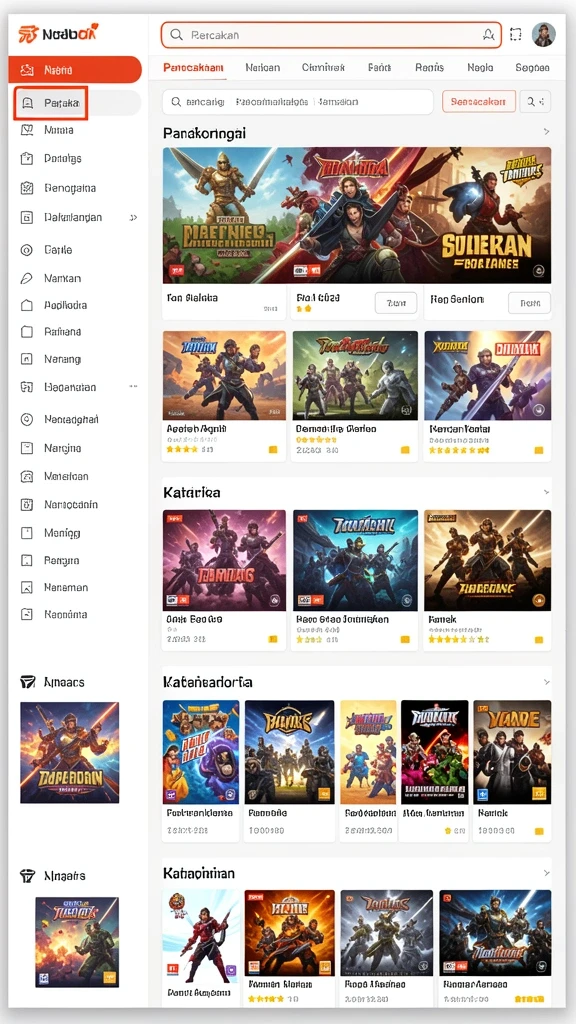Expand the Panakoringai section with its arrow

(x=546, y=132)
